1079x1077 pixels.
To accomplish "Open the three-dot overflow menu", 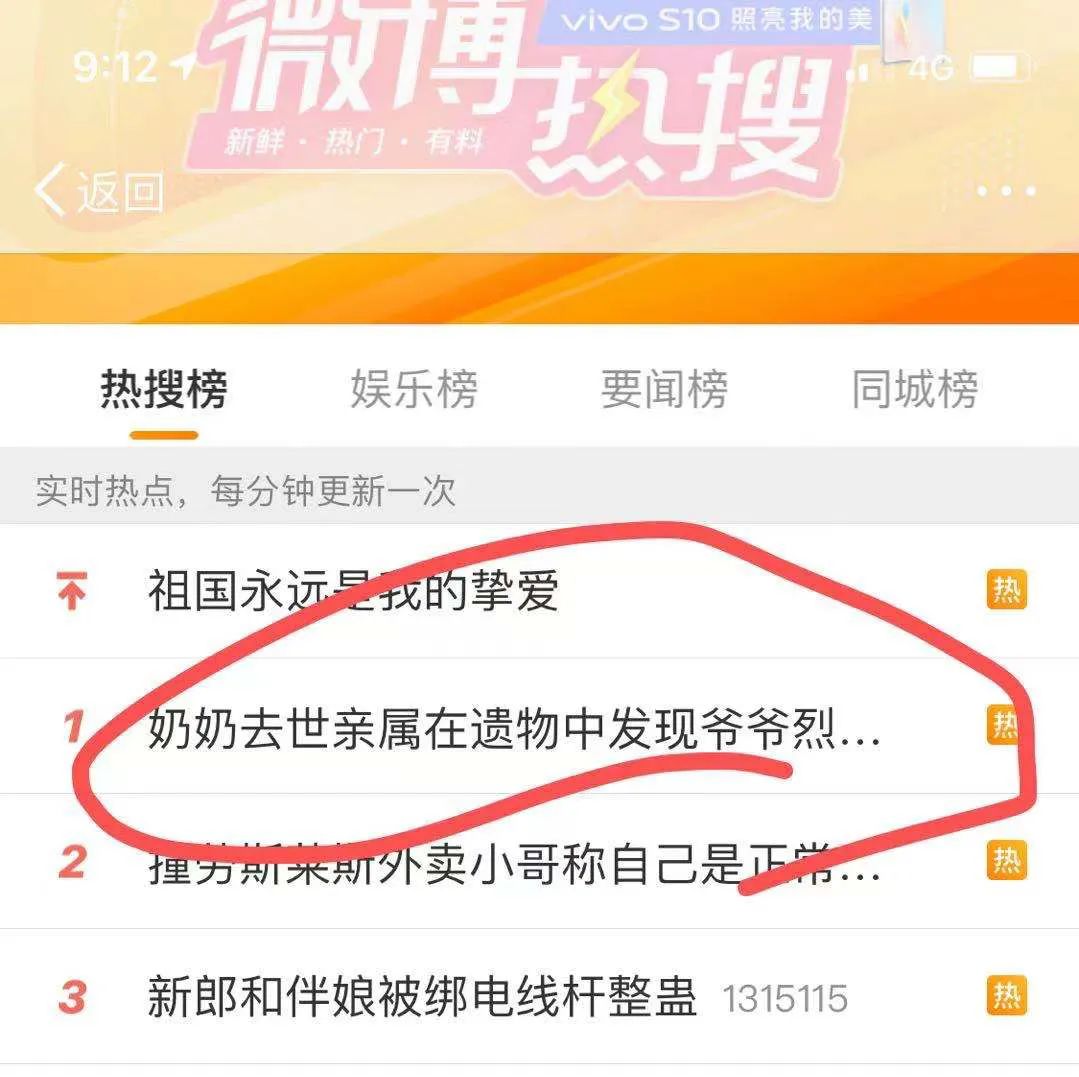I will coord(1006,191).
